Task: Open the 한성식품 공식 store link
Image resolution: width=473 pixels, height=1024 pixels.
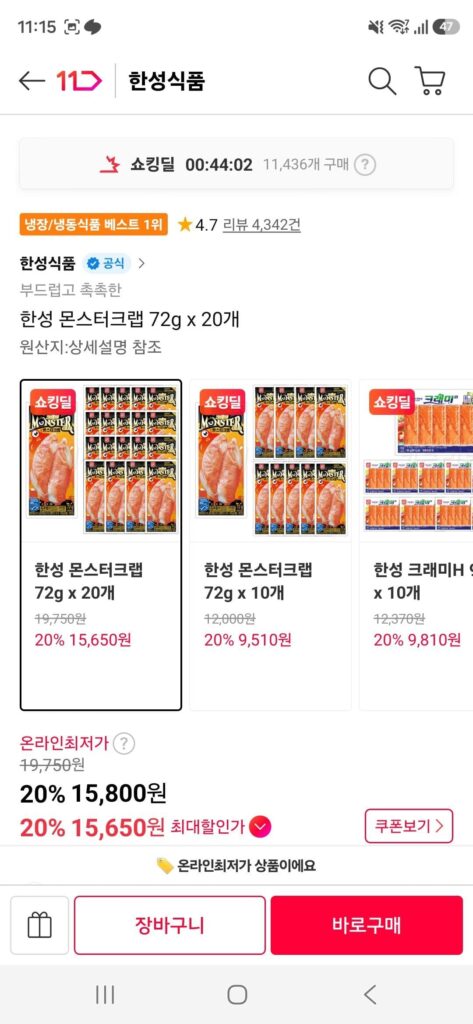Action: tap(82, 263)
